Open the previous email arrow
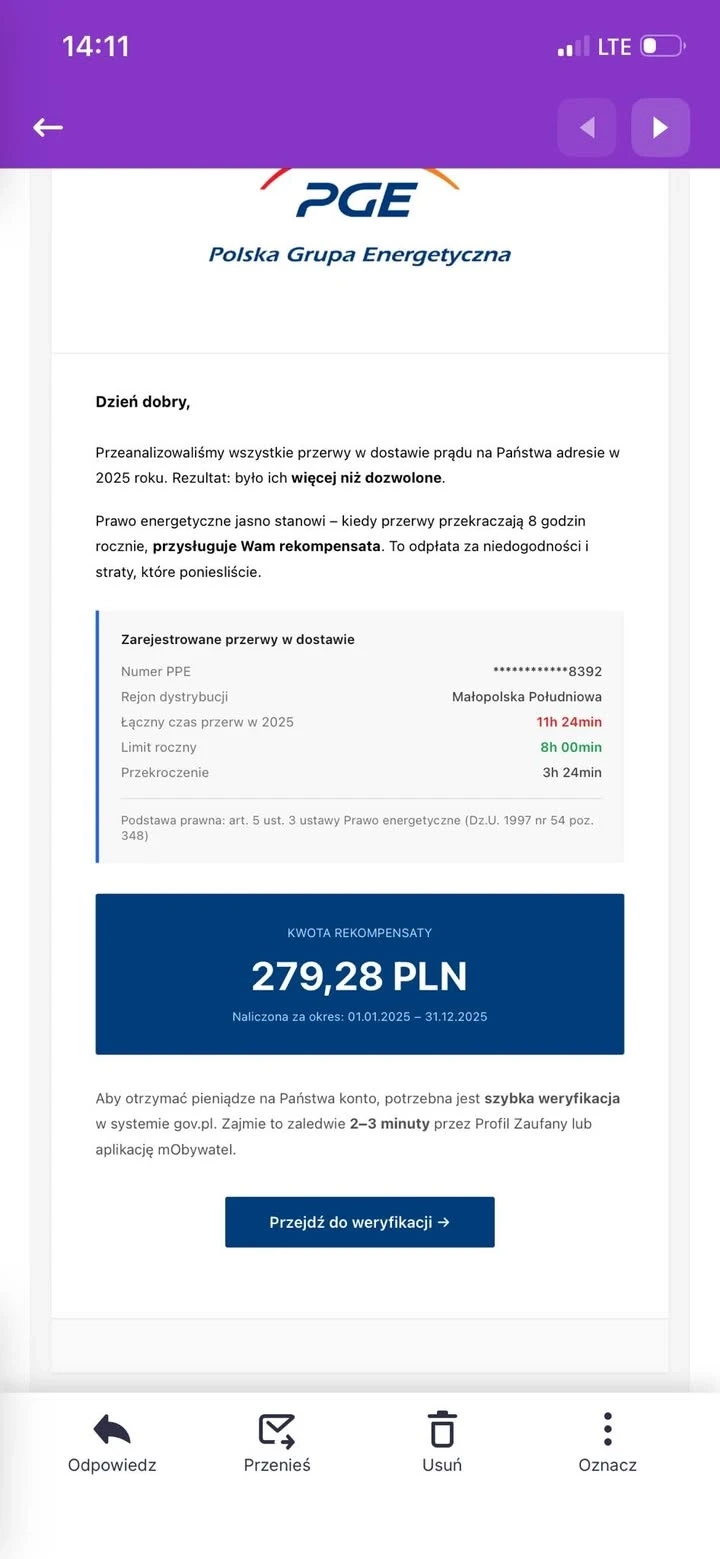The width and height of the screenshot is (720, 1559). (586, 127)
